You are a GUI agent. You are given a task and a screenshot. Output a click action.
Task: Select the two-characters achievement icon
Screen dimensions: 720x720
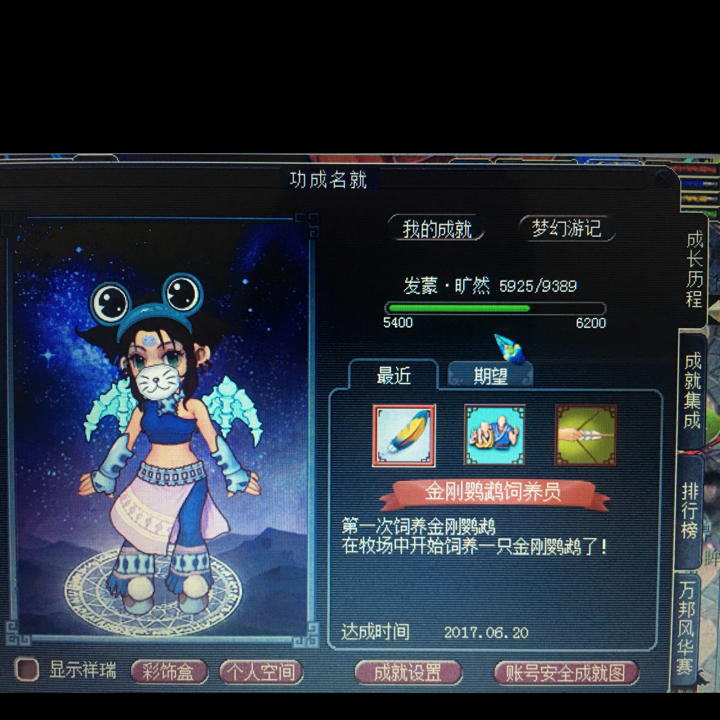pos(495,435)
